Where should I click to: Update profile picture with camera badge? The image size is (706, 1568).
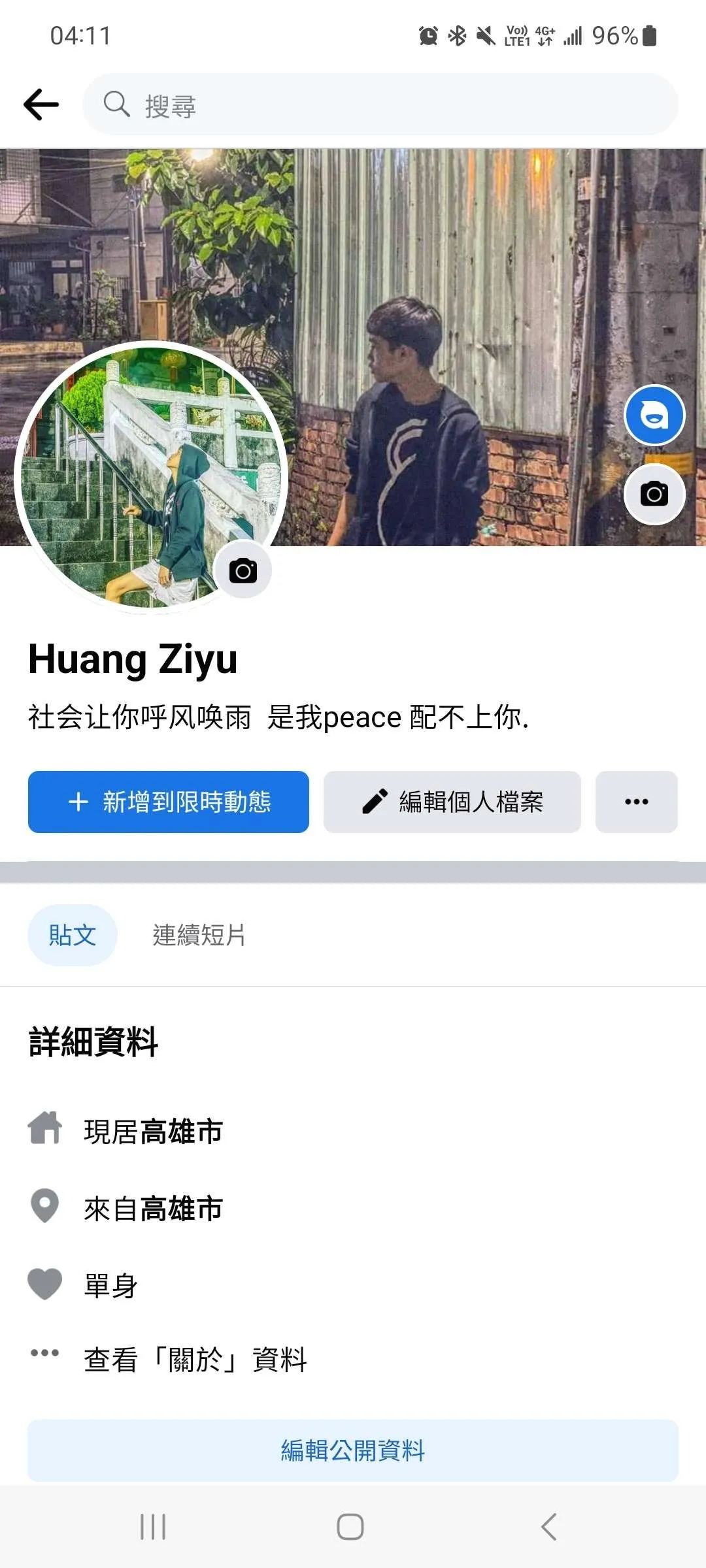pyautogui.click(x=243, y=570)
